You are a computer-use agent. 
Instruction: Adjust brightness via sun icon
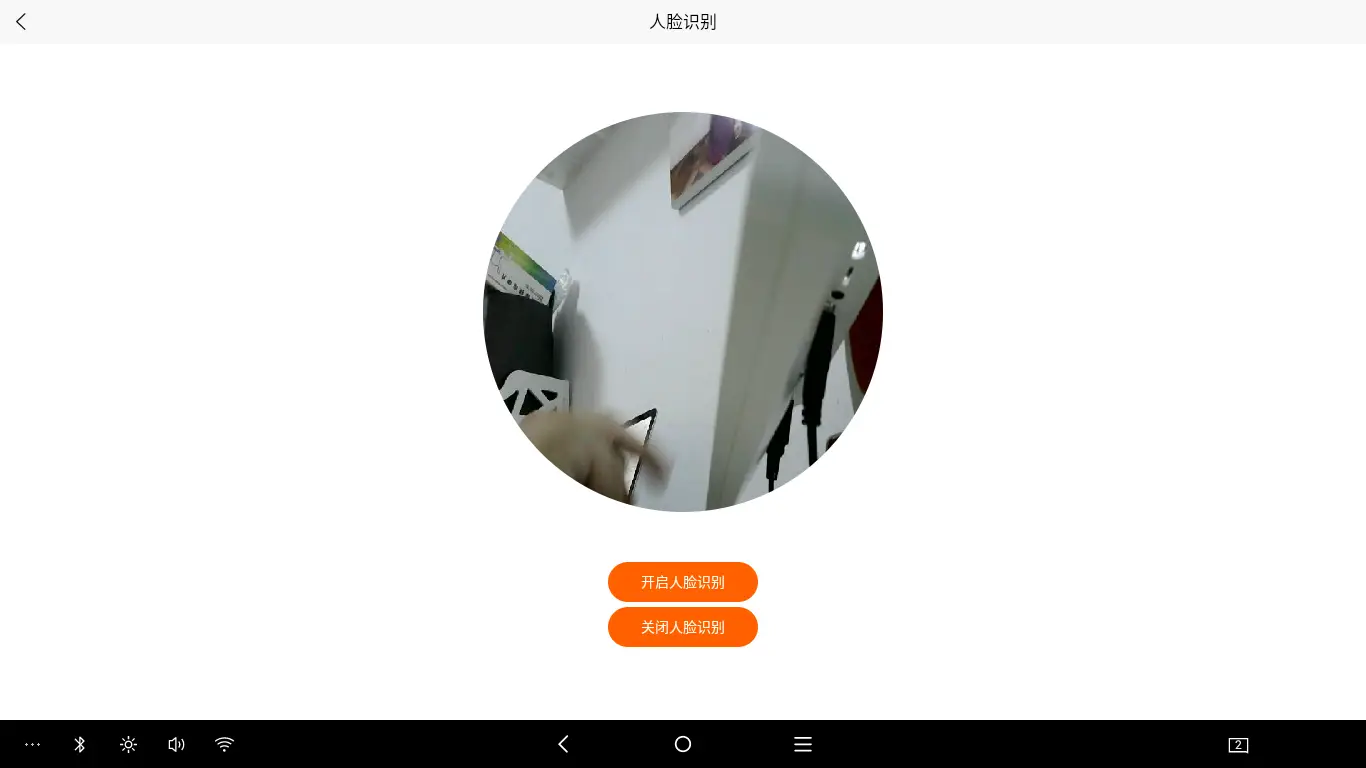[x=128, y=744]
